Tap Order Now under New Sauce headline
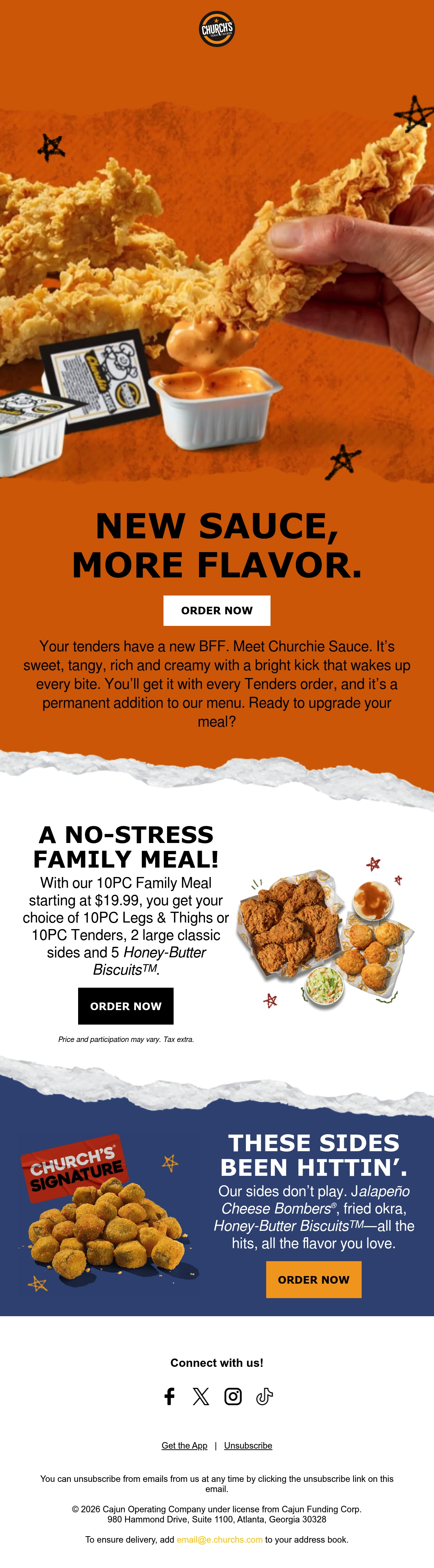The image size is (434, 1568). pos(217,610)
